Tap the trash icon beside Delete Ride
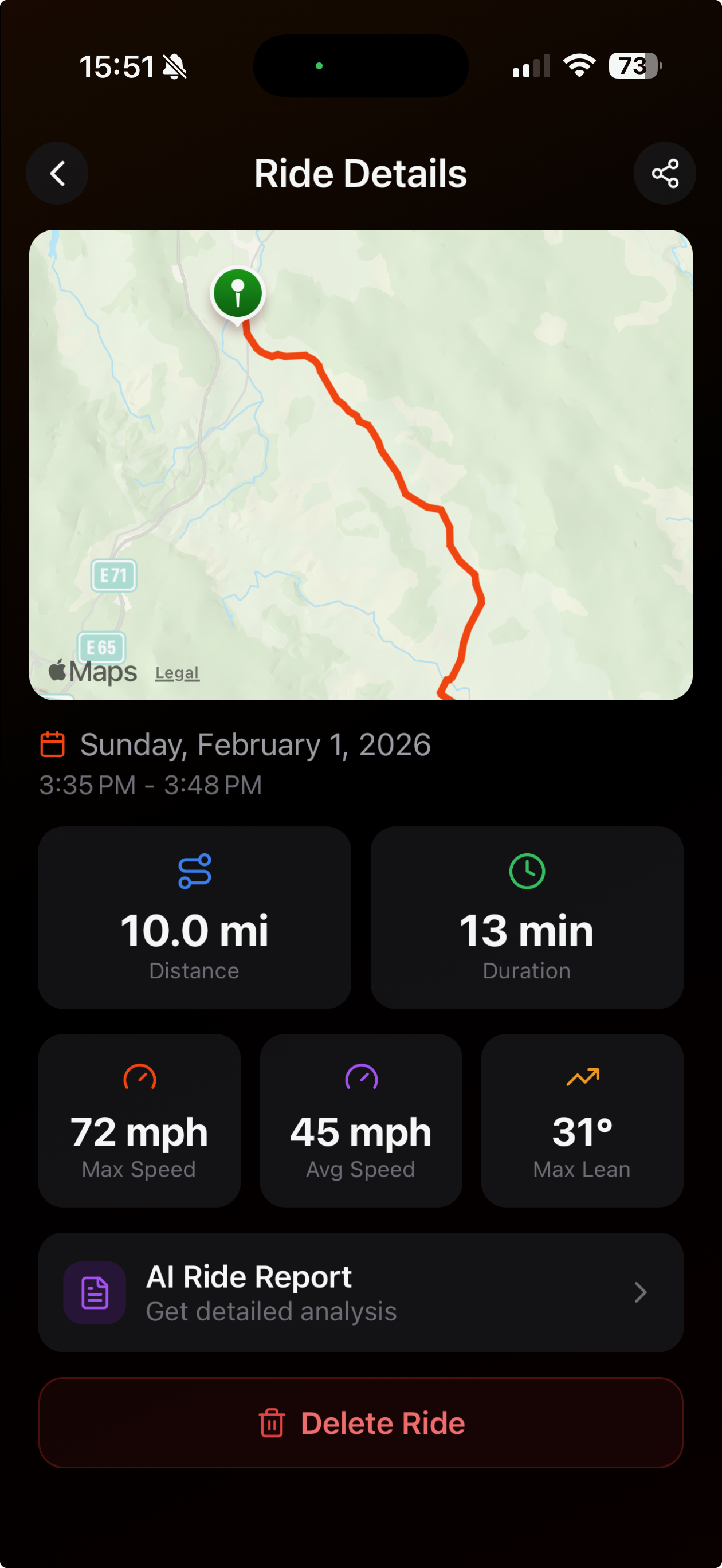The width and height of the screenshot is (722, 1568). [272, 1423]
